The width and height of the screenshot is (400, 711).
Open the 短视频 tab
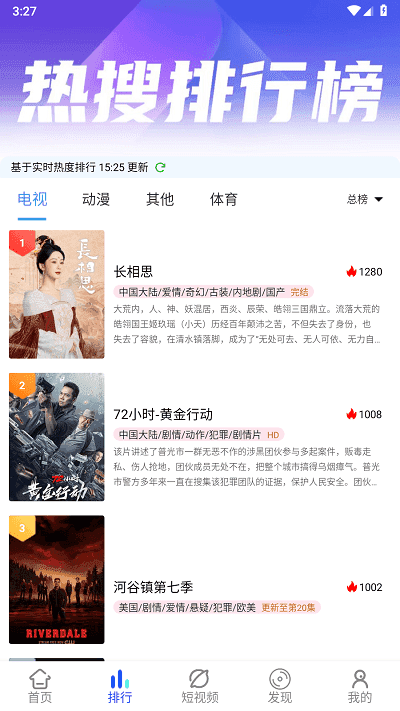[200, 686]
